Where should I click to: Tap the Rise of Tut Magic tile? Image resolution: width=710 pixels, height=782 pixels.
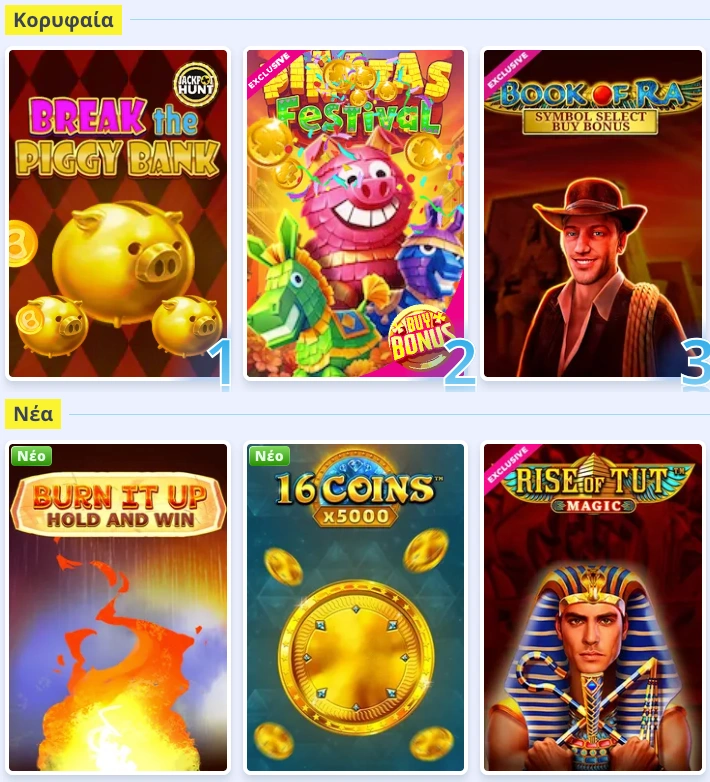[x=592, y=607]
